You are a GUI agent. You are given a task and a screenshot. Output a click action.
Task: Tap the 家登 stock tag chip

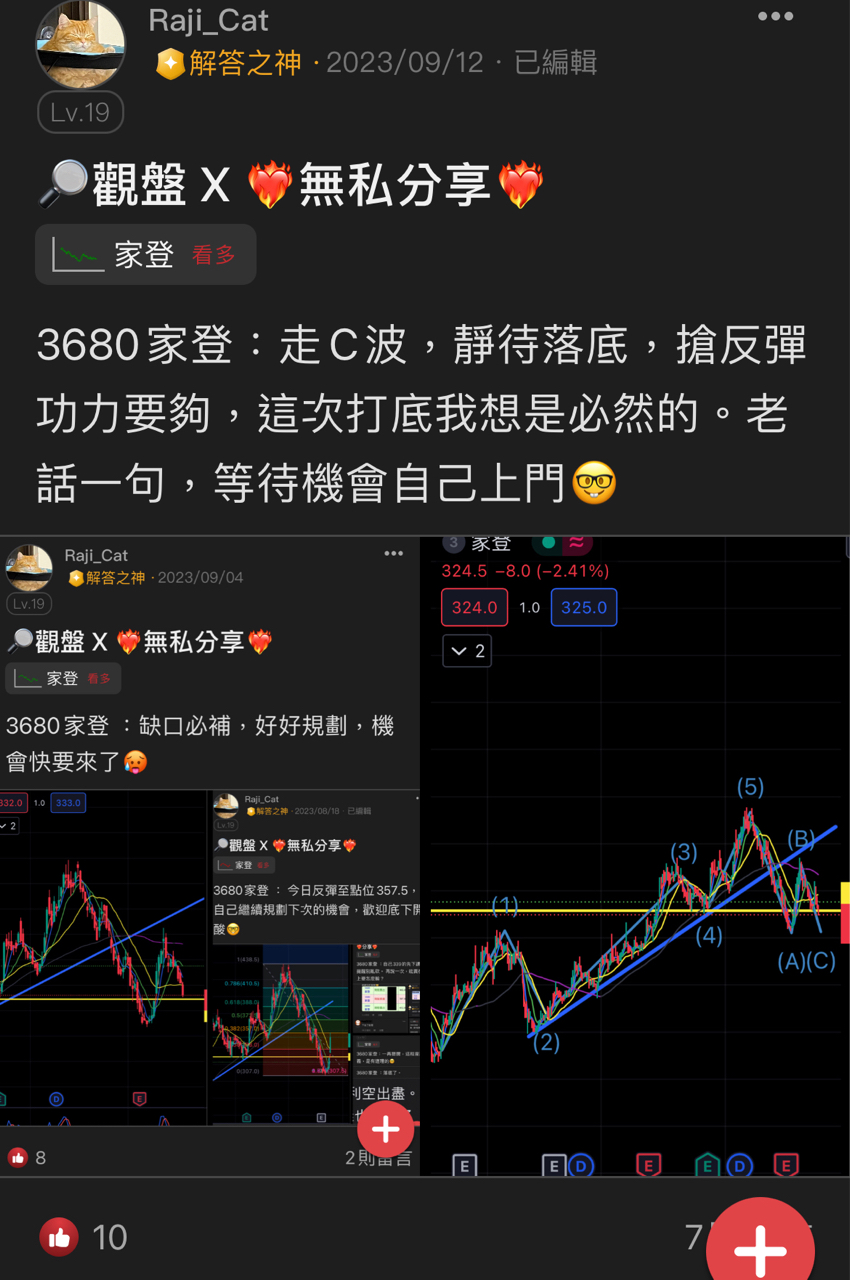(x=146, y=255)
